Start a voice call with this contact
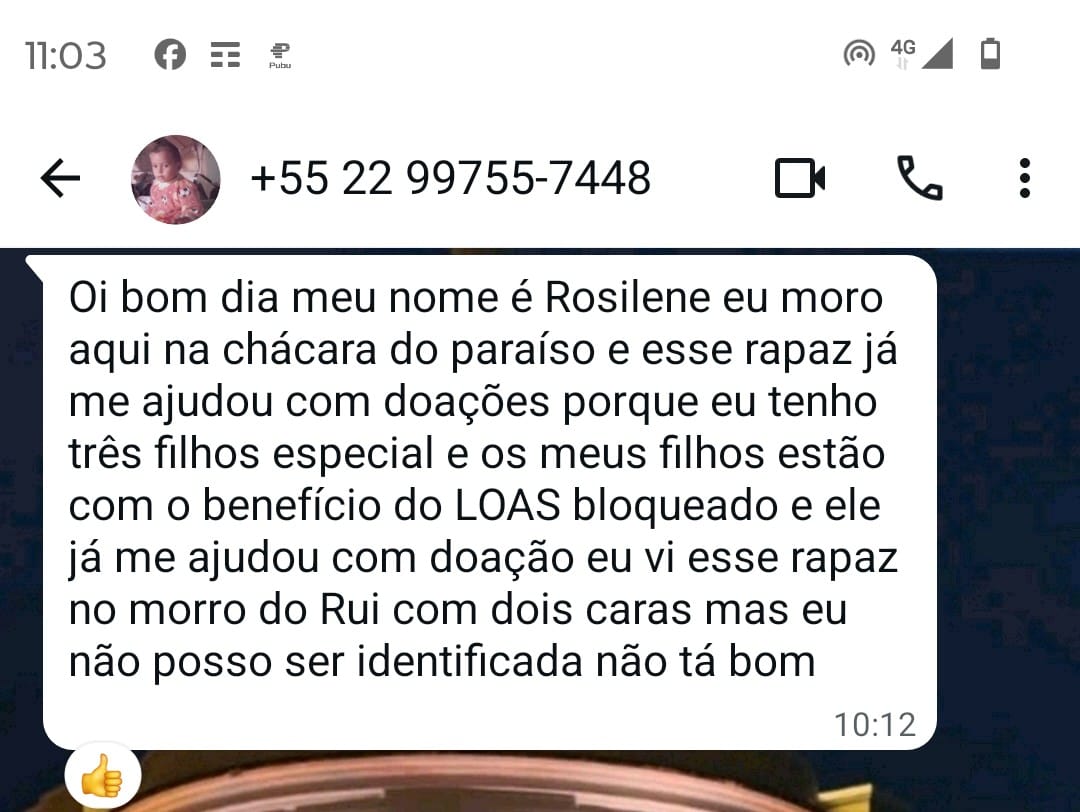Viewport: 1080px width, 812px height. (919, 179)
